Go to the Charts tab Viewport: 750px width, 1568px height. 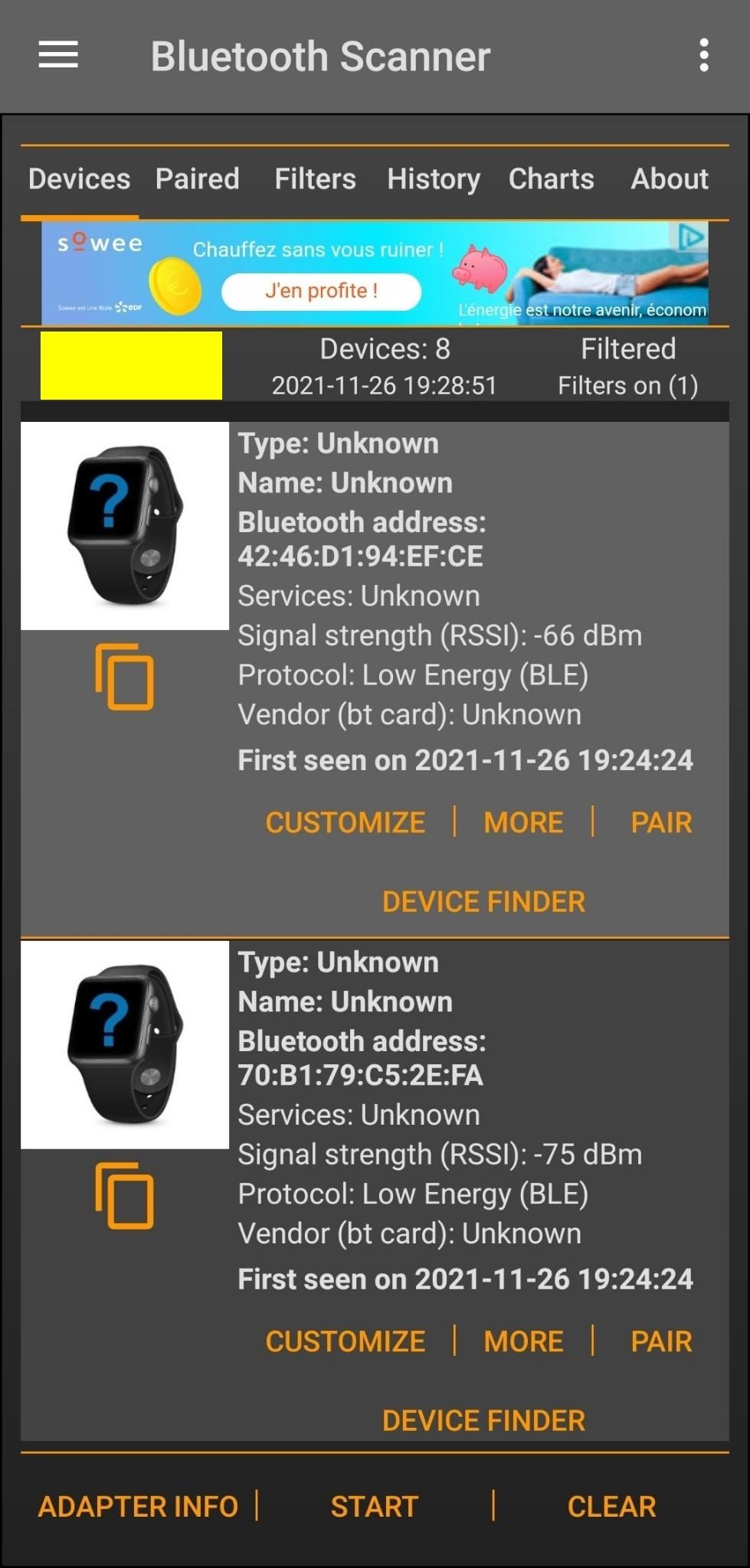(x=551, y=179)
